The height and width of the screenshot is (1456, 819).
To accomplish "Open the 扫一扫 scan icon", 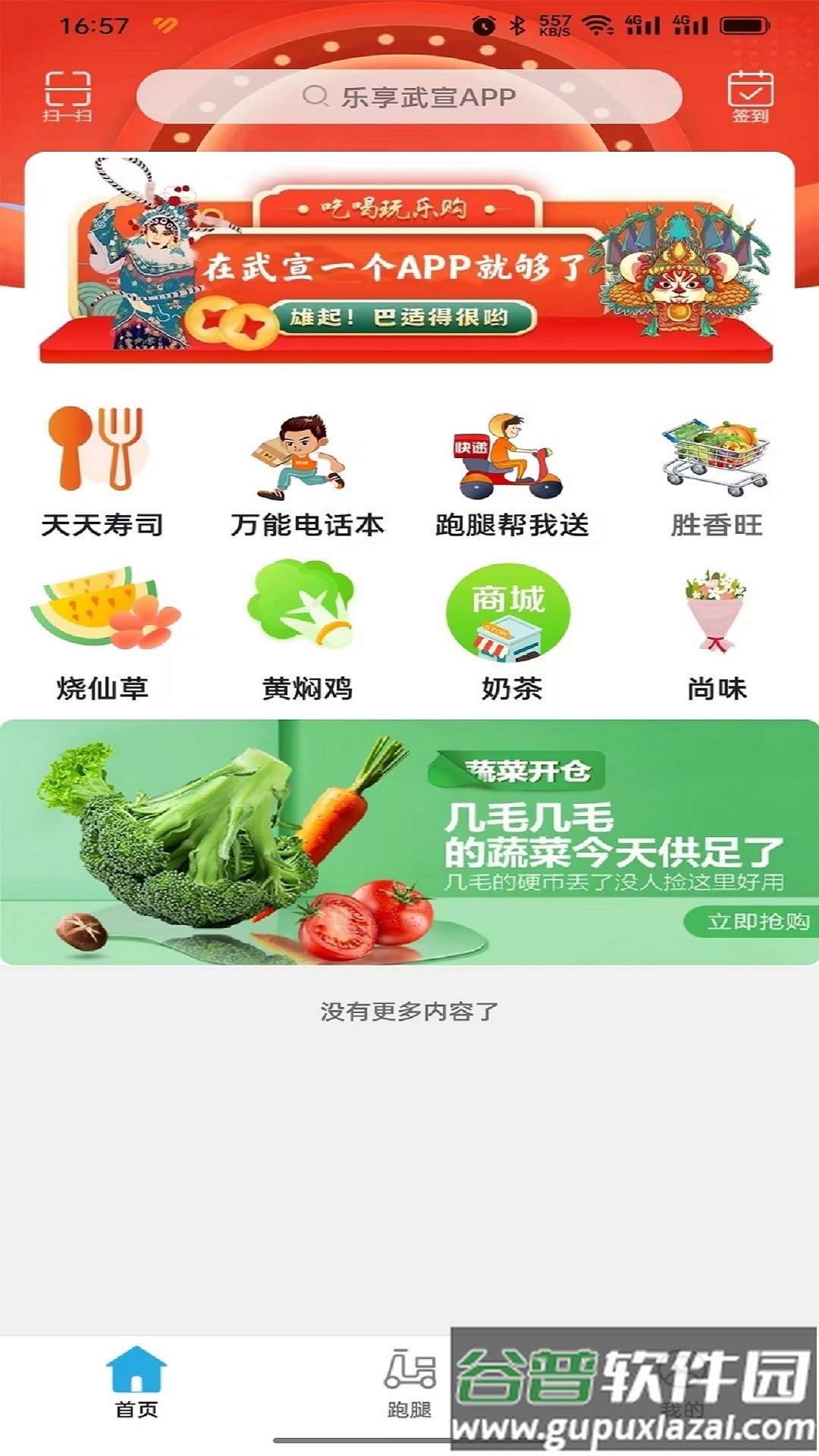I will click(x=70, y=96).
